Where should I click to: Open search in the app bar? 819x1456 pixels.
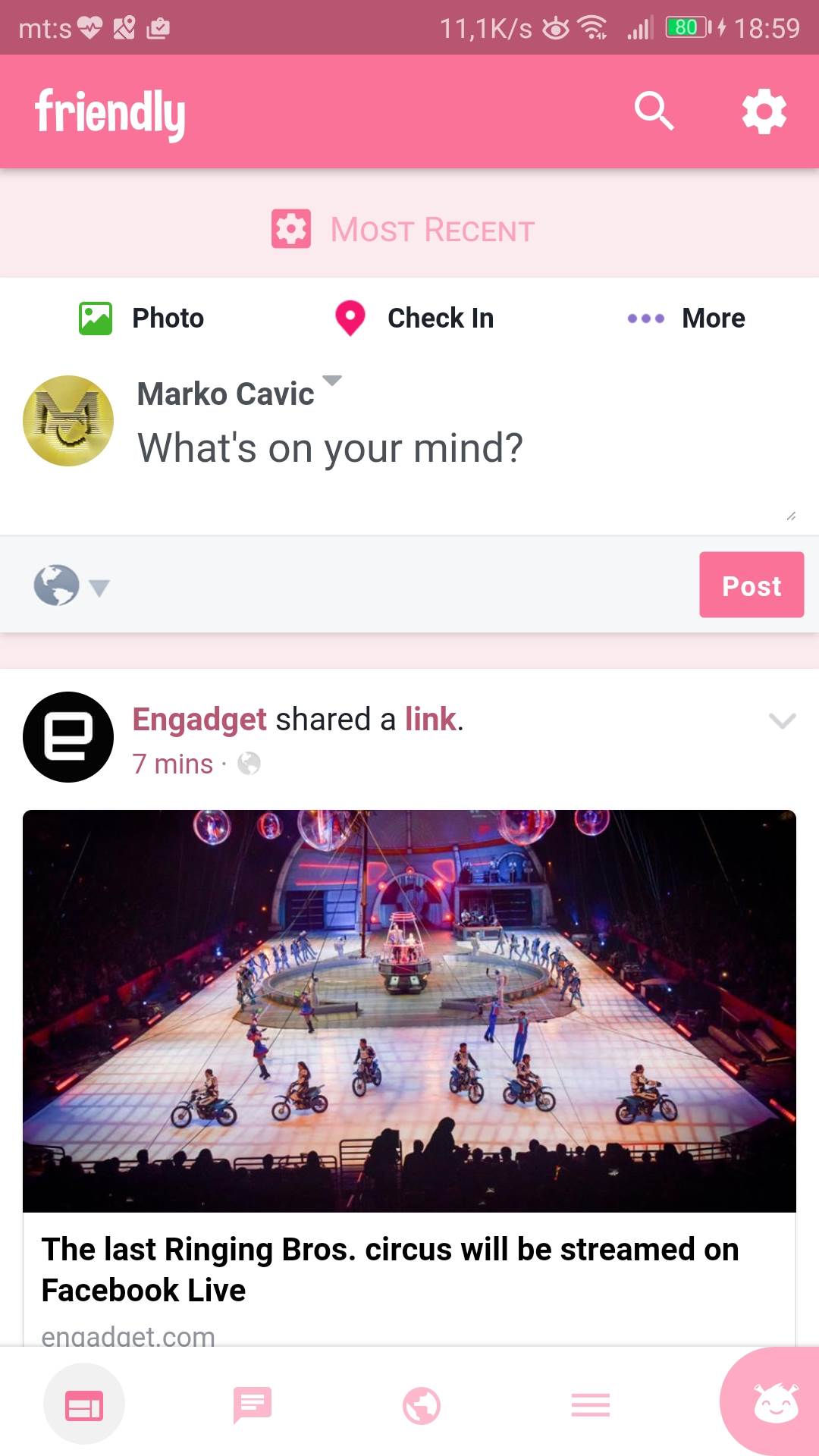click(654, 111)
